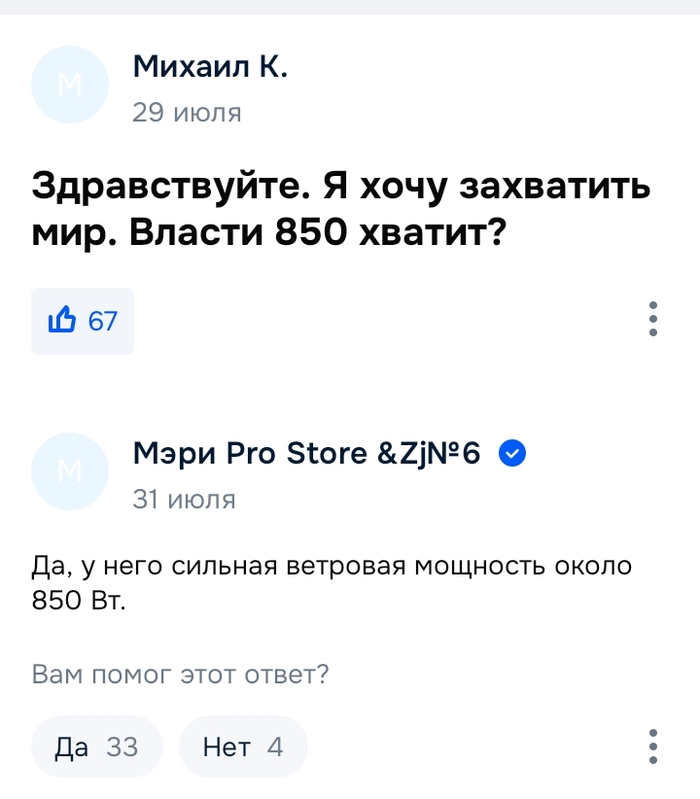Like Михаил К.'s question with thumbs-up

[x=82, y=321]
